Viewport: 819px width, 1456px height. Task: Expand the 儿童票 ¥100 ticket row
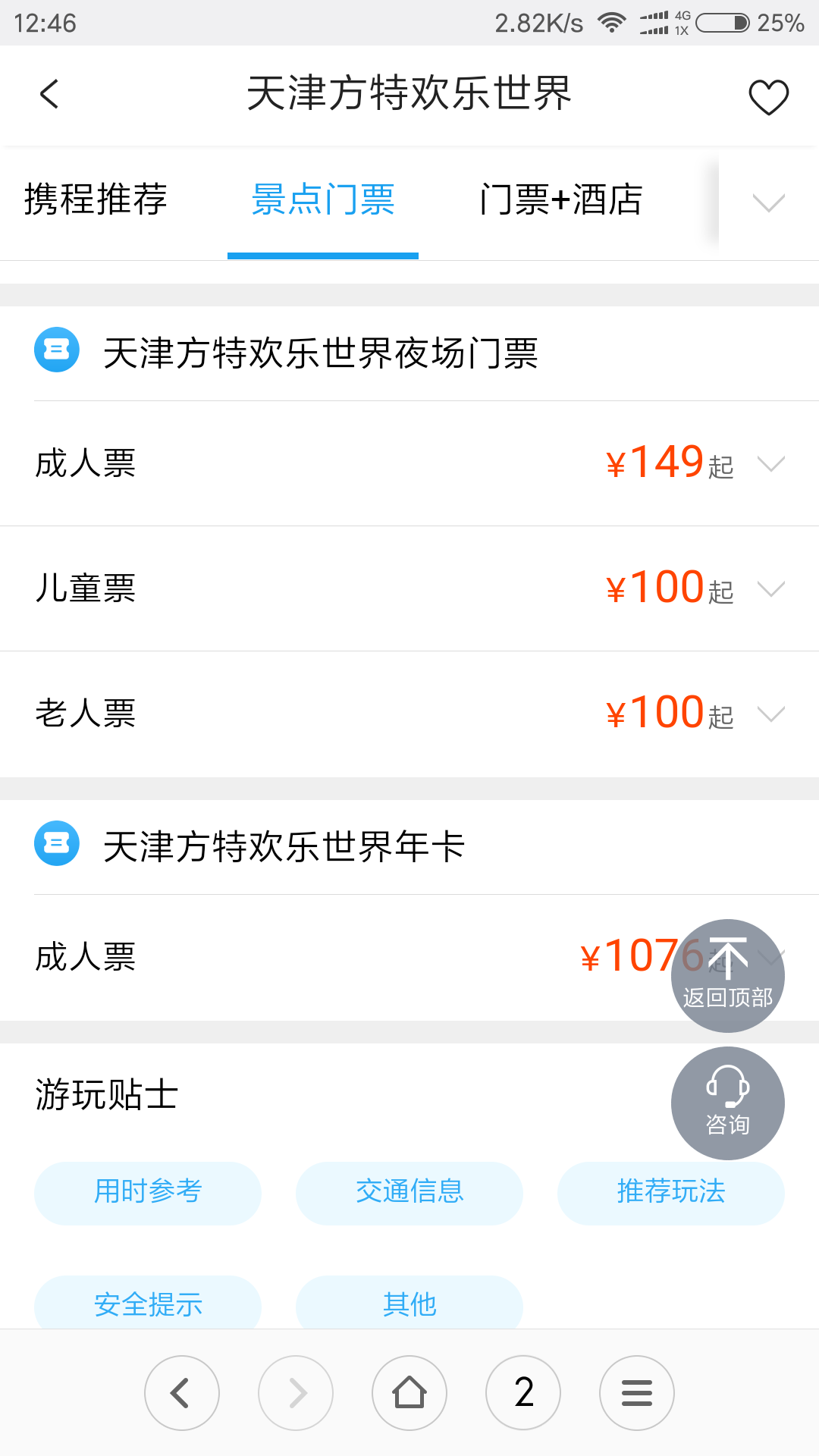(409, 588)
